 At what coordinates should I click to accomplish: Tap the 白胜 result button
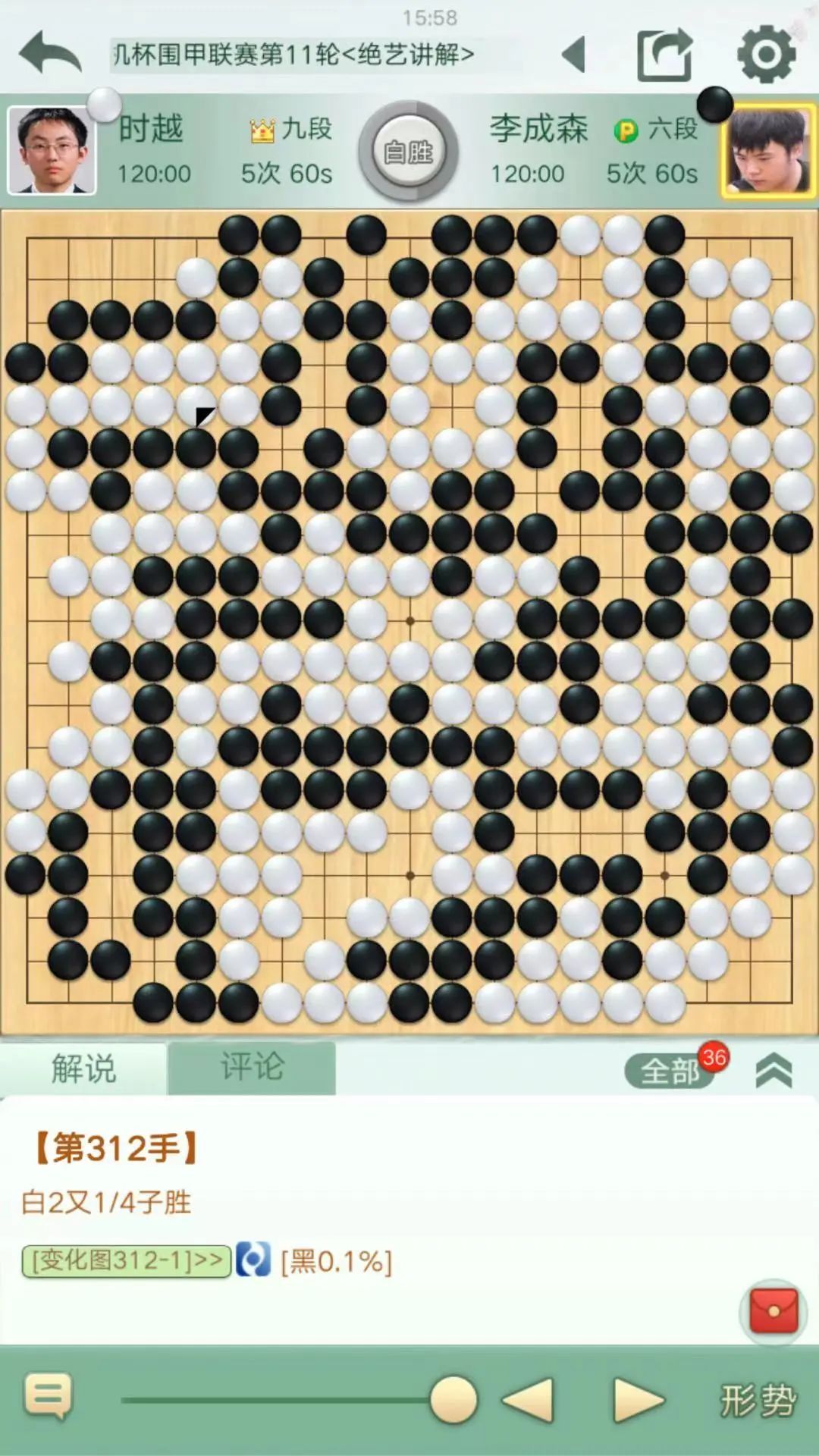pyautogui.click(x=409, y=152)
